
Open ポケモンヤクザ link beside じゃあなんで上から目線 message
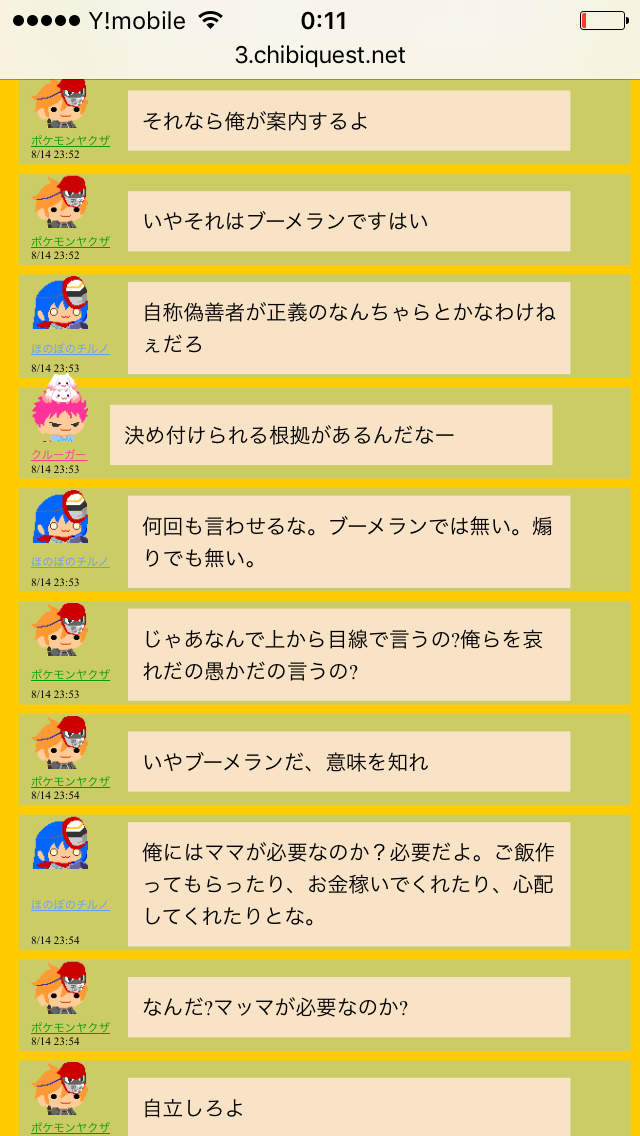[x=70, y=675]
